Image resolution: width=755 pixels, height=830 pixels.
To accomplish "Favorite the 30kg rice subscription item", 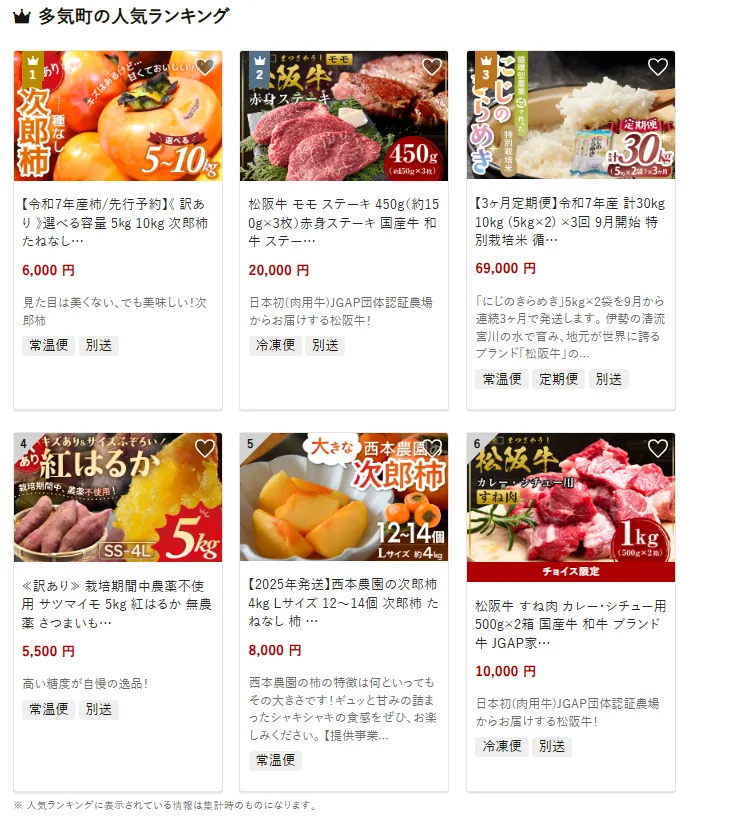I will tap(657, 67).
